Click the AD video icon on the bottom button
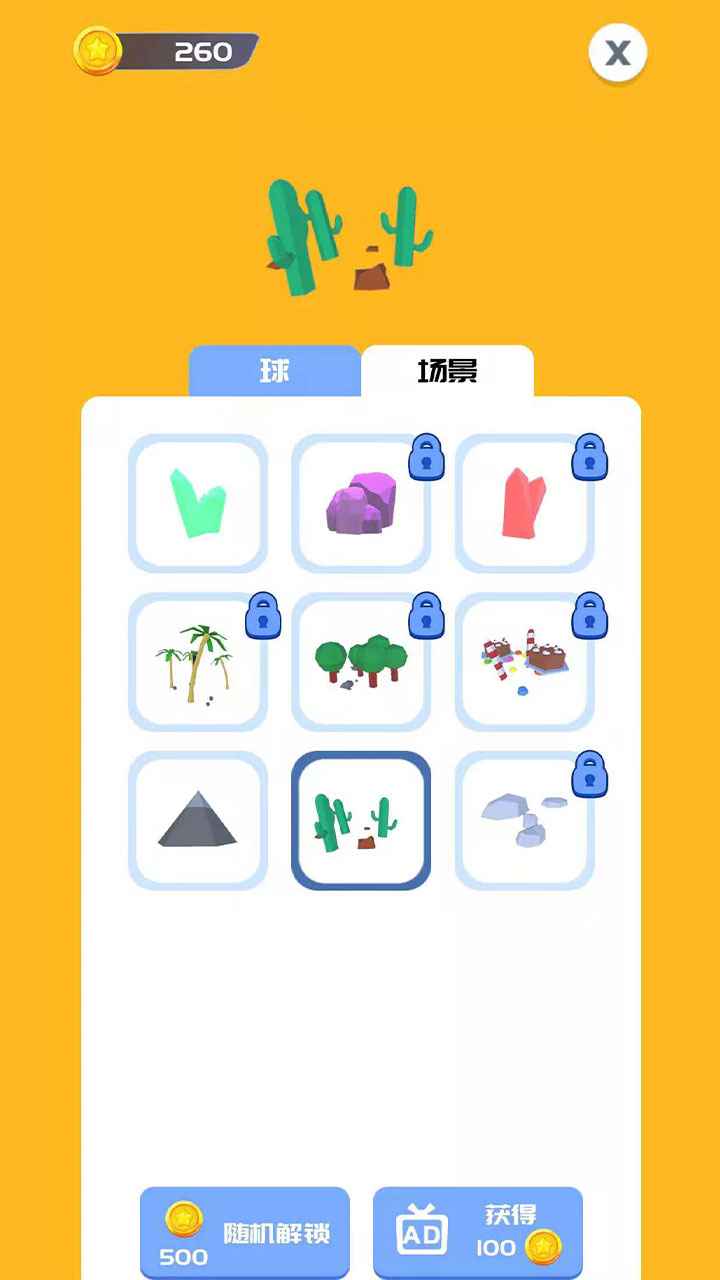The image size is (720, 1280). tap(426, 1231)
